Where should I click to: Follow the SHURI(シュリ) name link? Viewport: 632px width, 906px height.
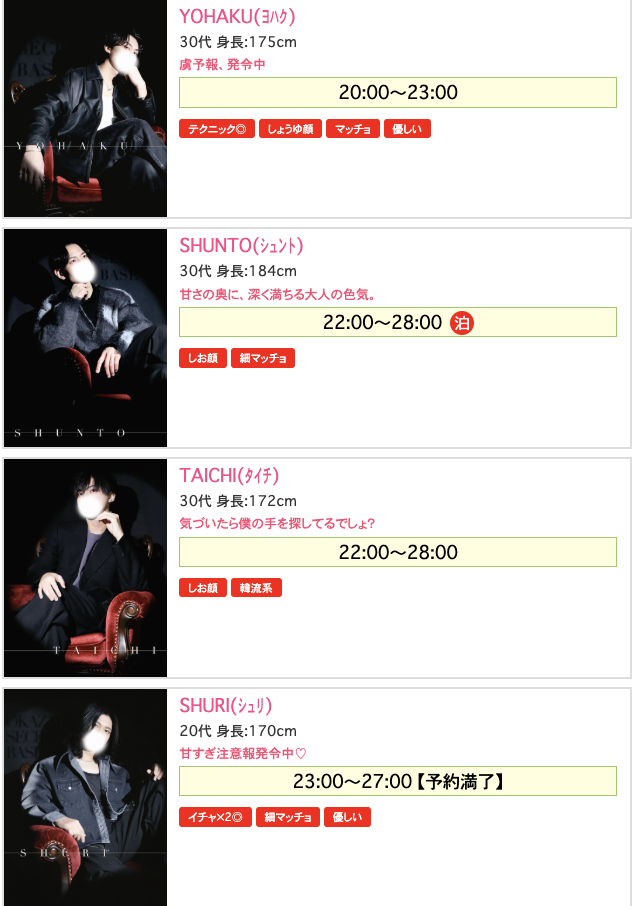click(226, 706)
